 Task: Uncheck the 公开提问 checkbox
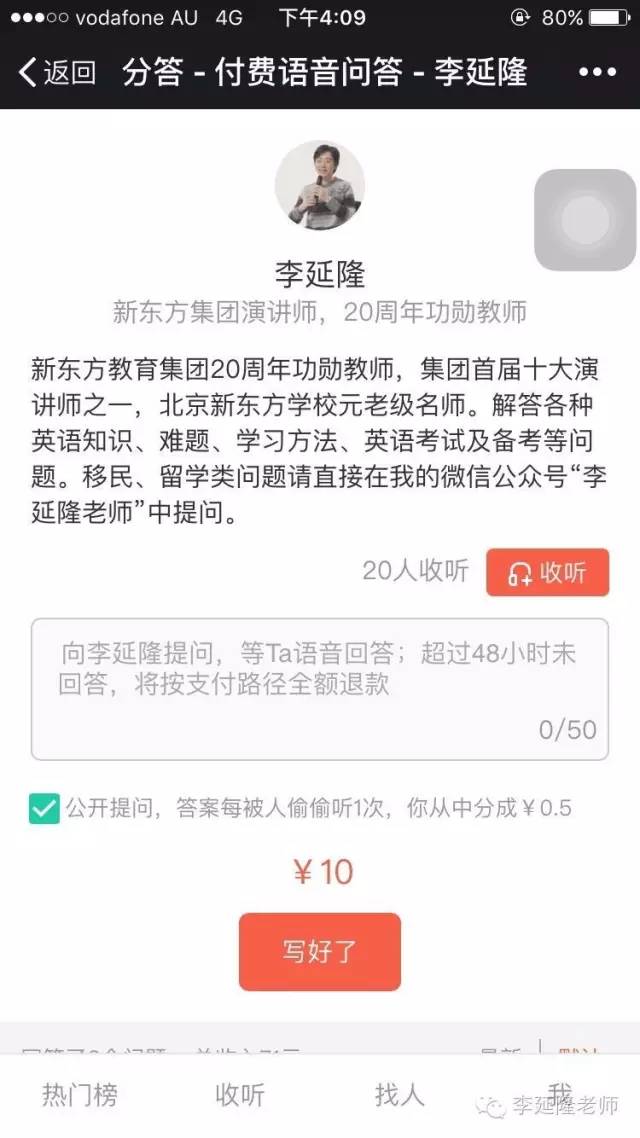click(44, 808)
